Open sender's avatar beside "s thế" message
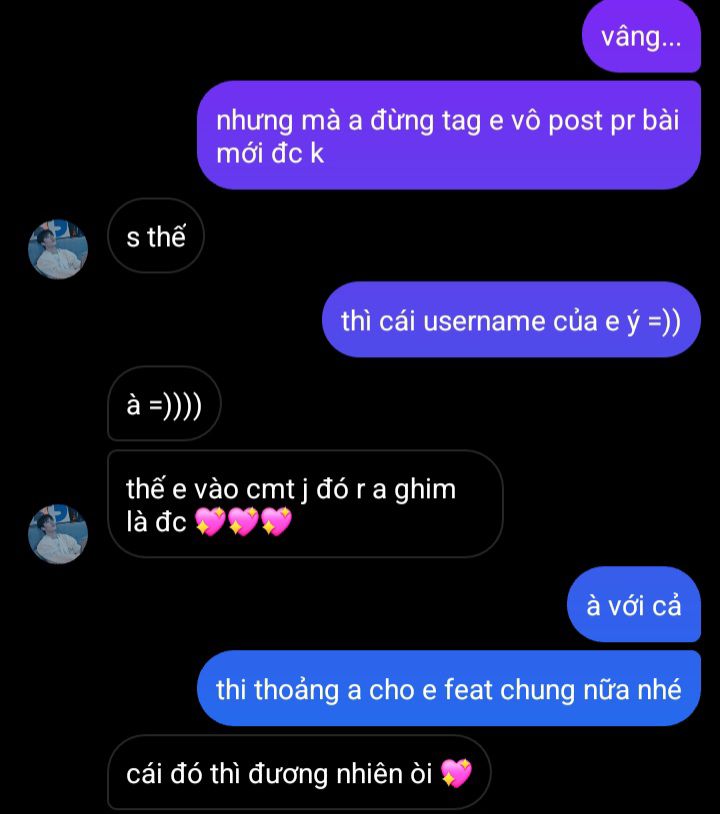 (58, 249)
